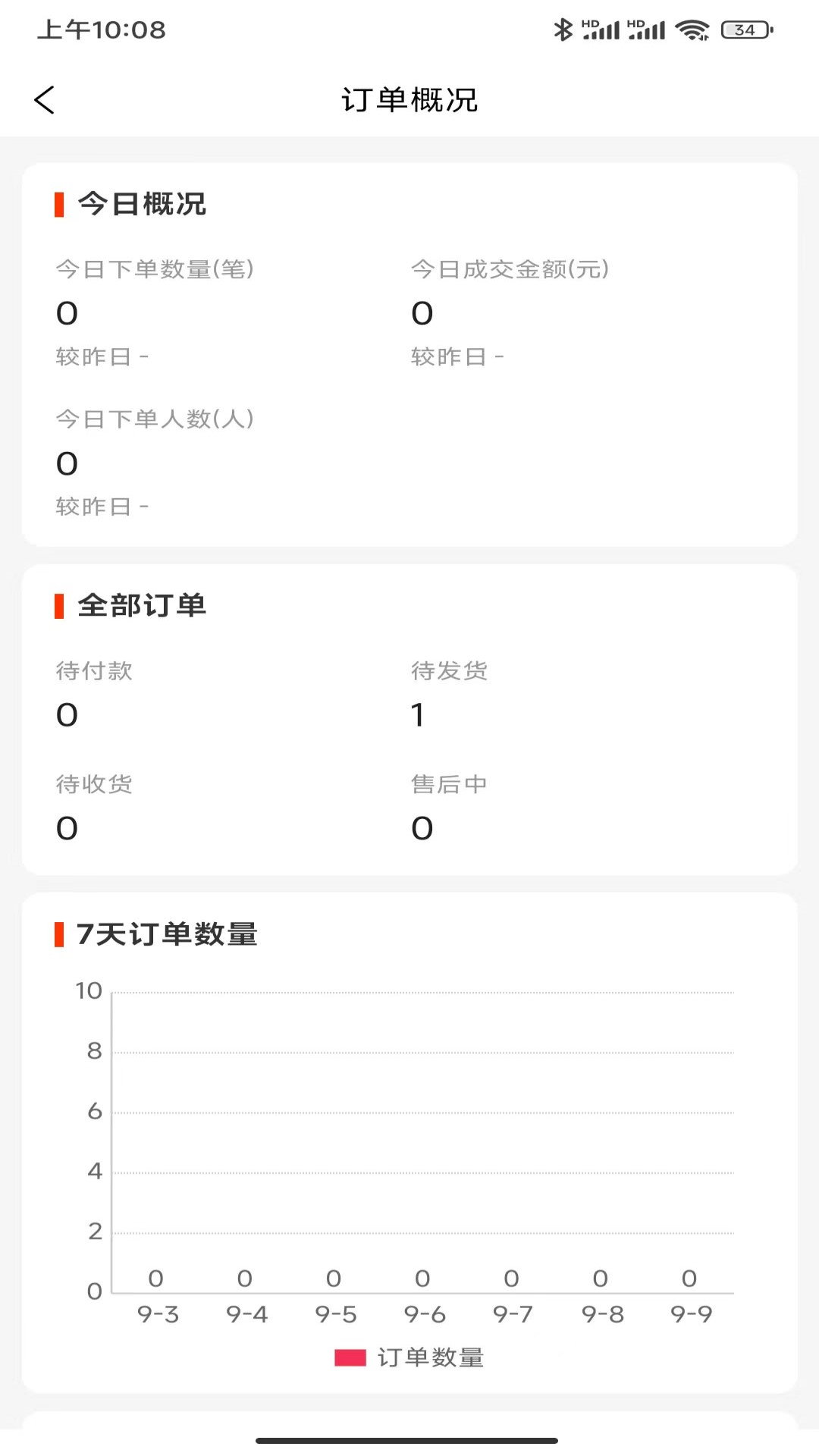Tap the orange bar beside 全部订单 heading
The image size is (819, 1456).
pyautogui.click(x=61, y=604)
